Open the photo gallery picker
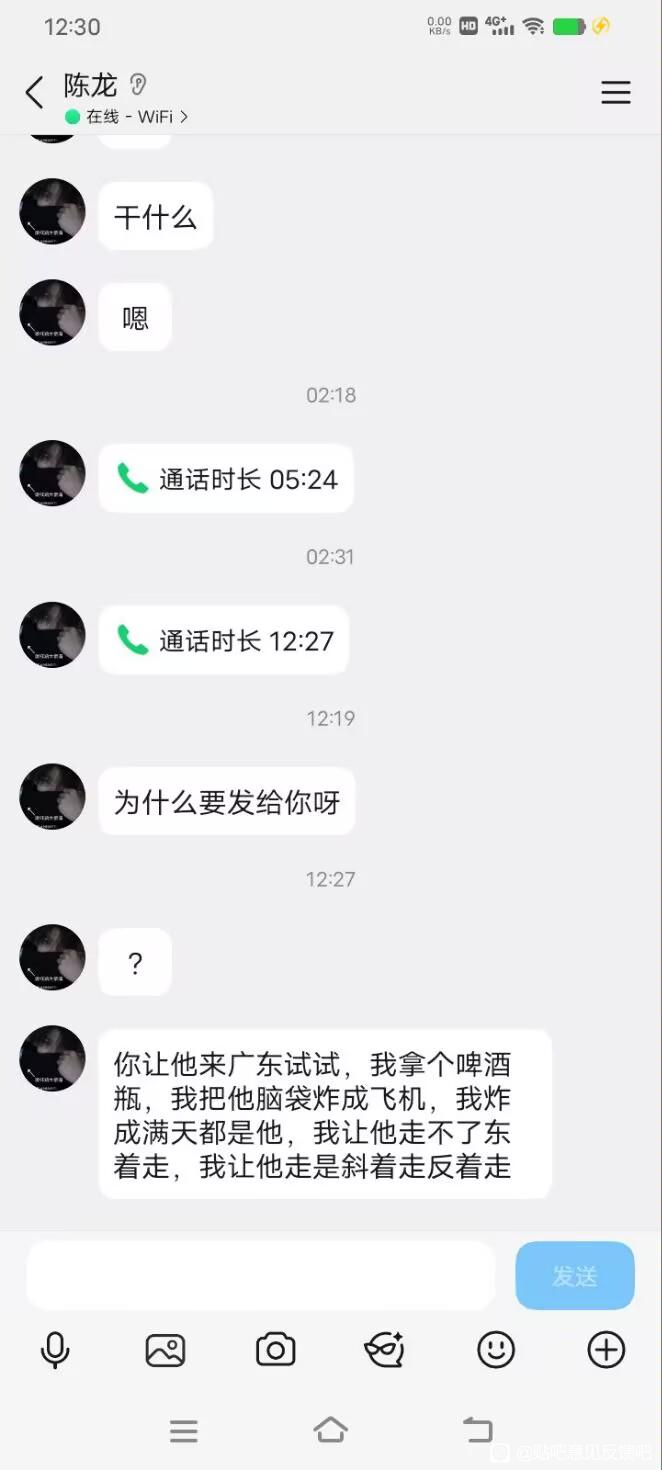 [x=165, y=1350]
